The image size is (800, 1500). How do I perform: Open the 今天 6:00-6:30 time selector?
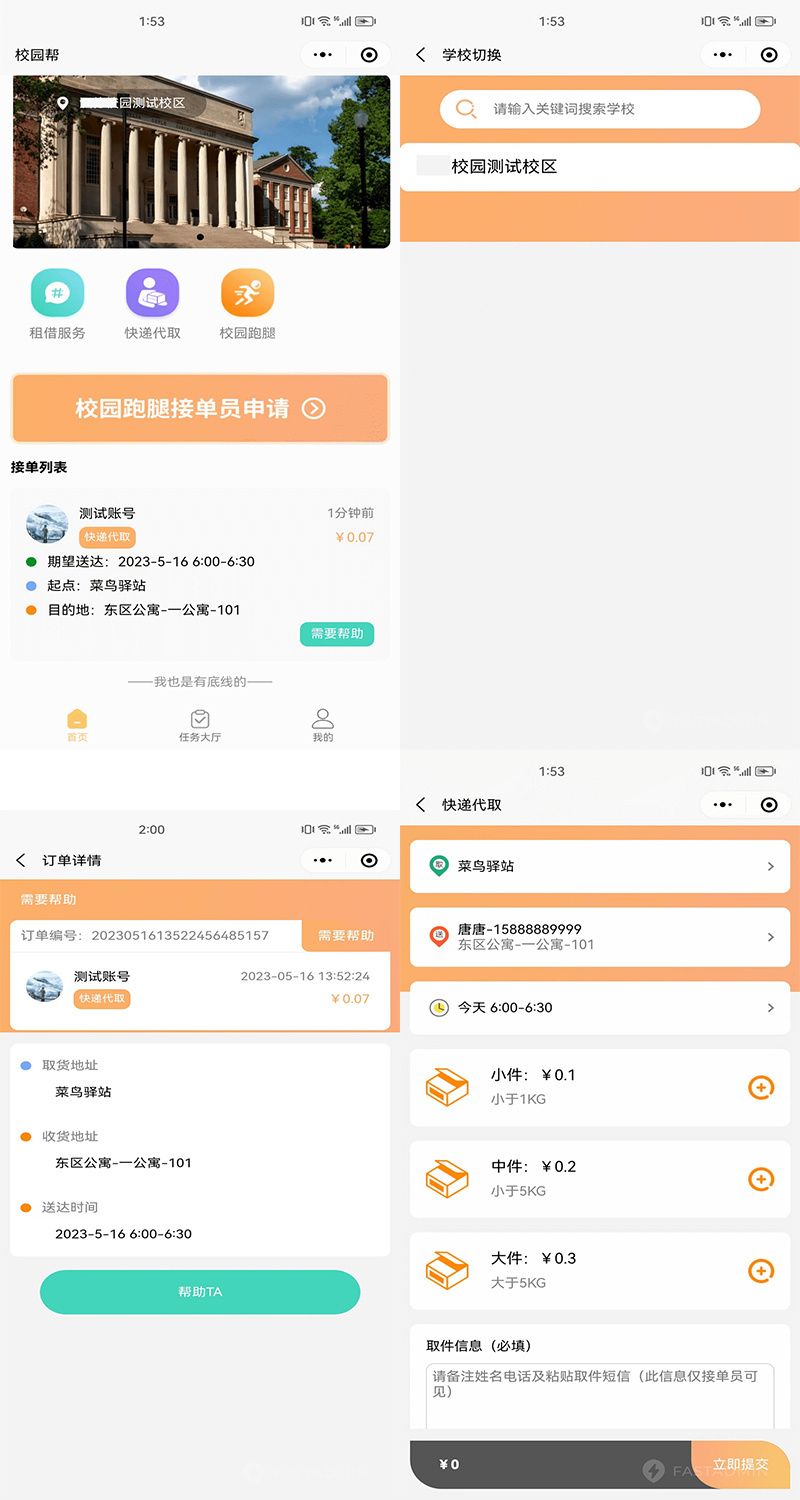pyautogui.click(x=600, y=1007)
